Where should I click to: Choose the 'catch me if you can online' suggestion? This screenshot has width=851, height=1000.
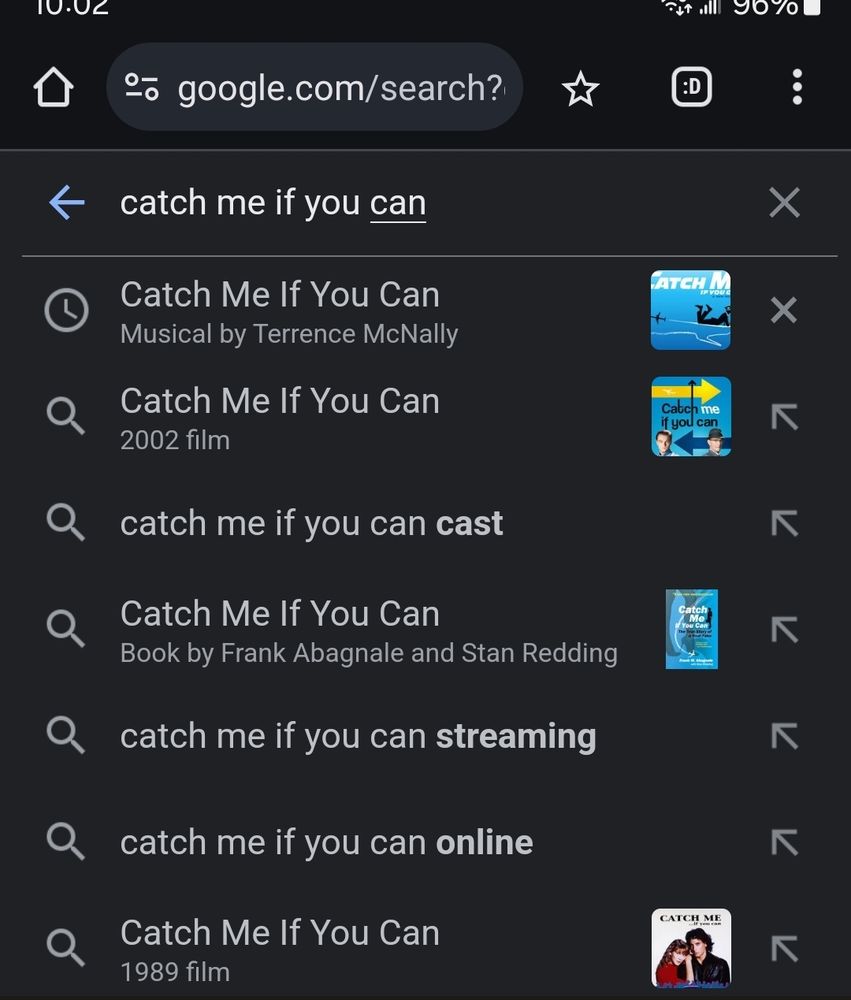[326, 842]
